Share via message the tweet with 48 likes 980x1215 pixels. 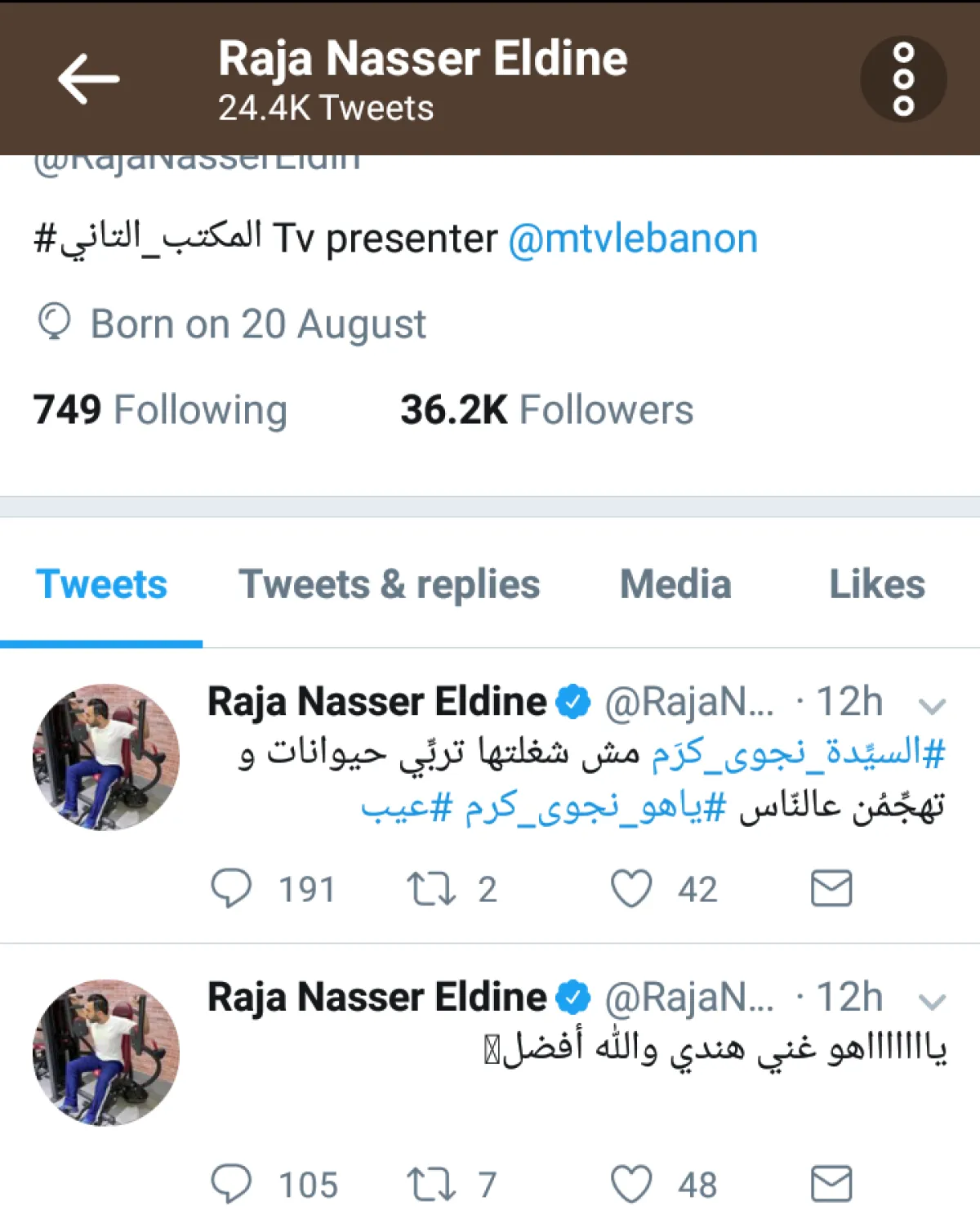pos(831,1184)
